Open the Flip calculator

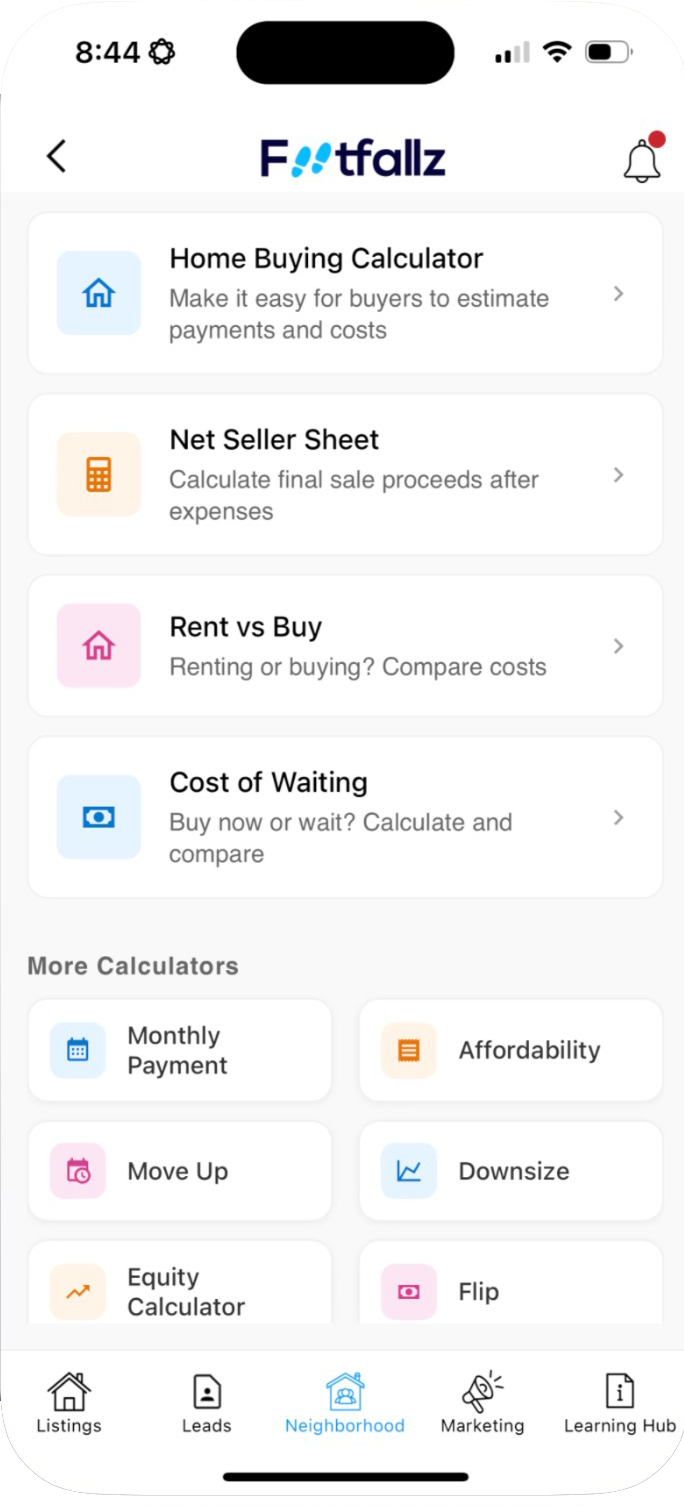coord(511,1284)
